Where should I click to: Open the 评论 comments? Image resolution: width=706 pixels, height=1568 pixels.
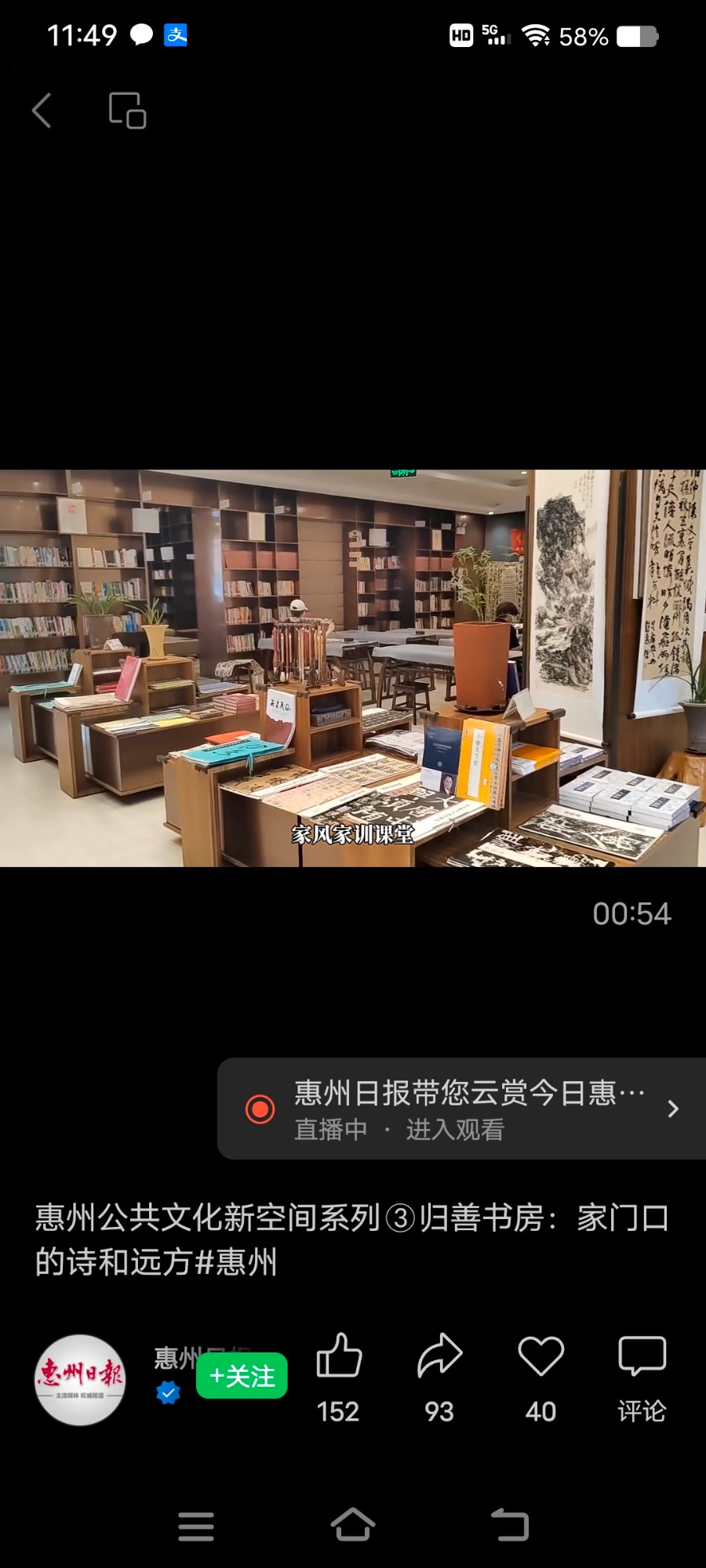click(x=642, y=1378)
